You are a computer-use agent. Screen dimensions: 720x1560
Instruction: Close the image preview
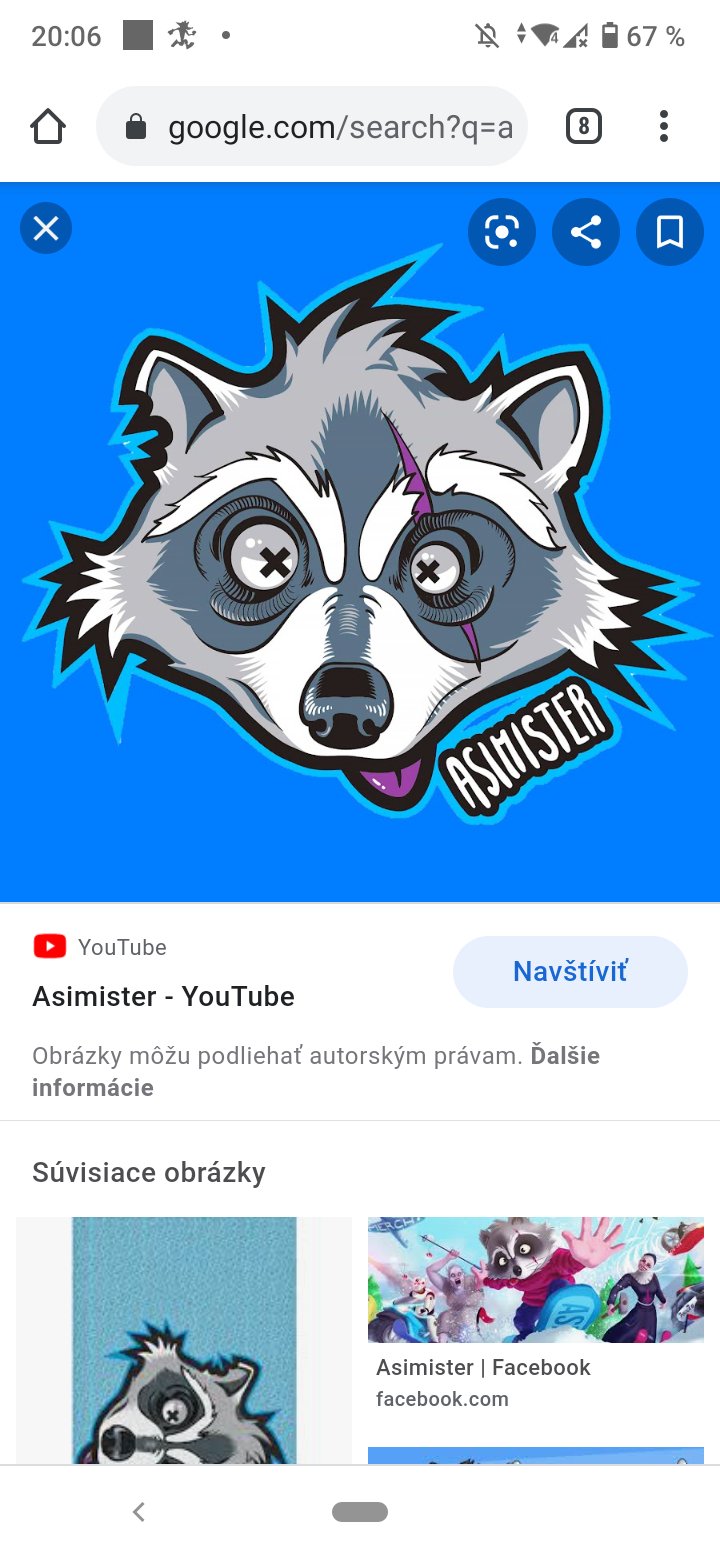pyautogui.click(x=46, y=229)
